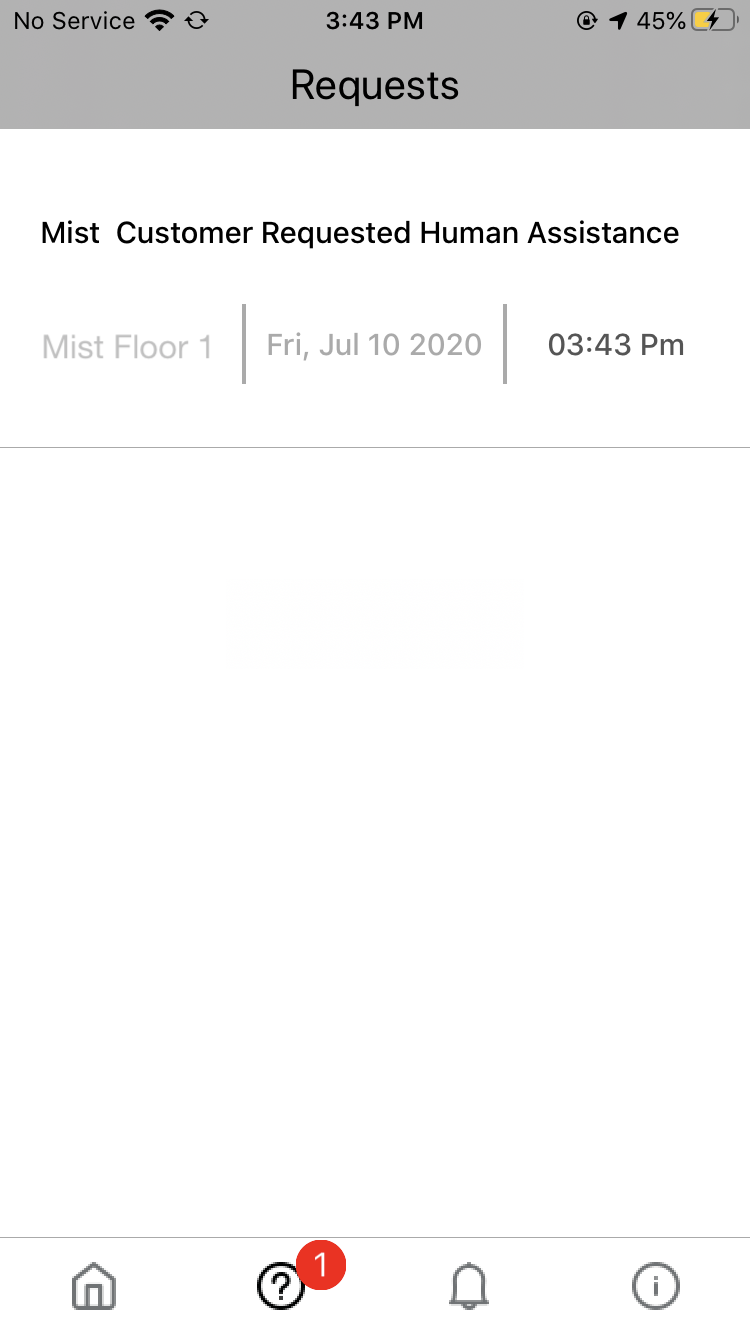Open the notifications bell tab

[x=468, y=1286]
